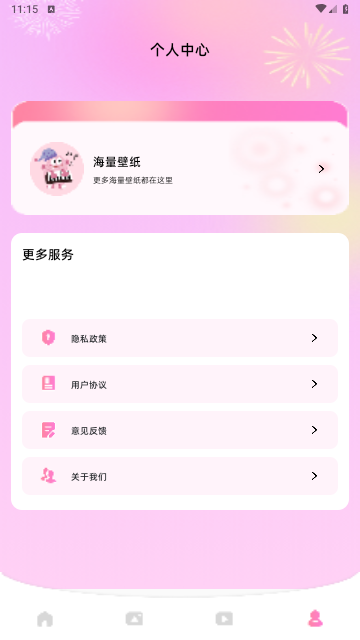The width and height of the screenshot is (360, 640).
Task: Open 隐私政策 row
Action: [x=180, y=338]
